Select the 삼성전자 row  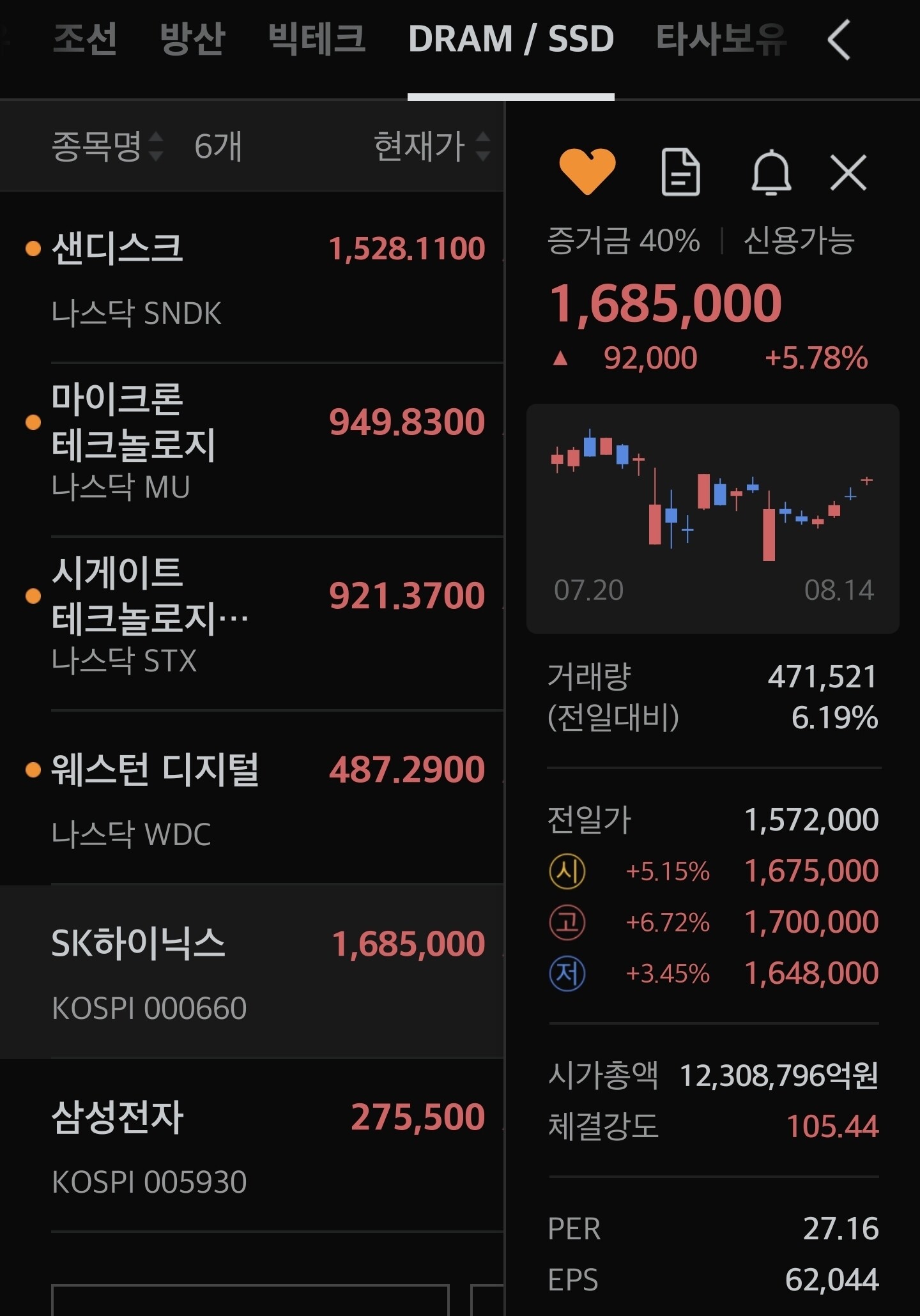click(252, 1145)
